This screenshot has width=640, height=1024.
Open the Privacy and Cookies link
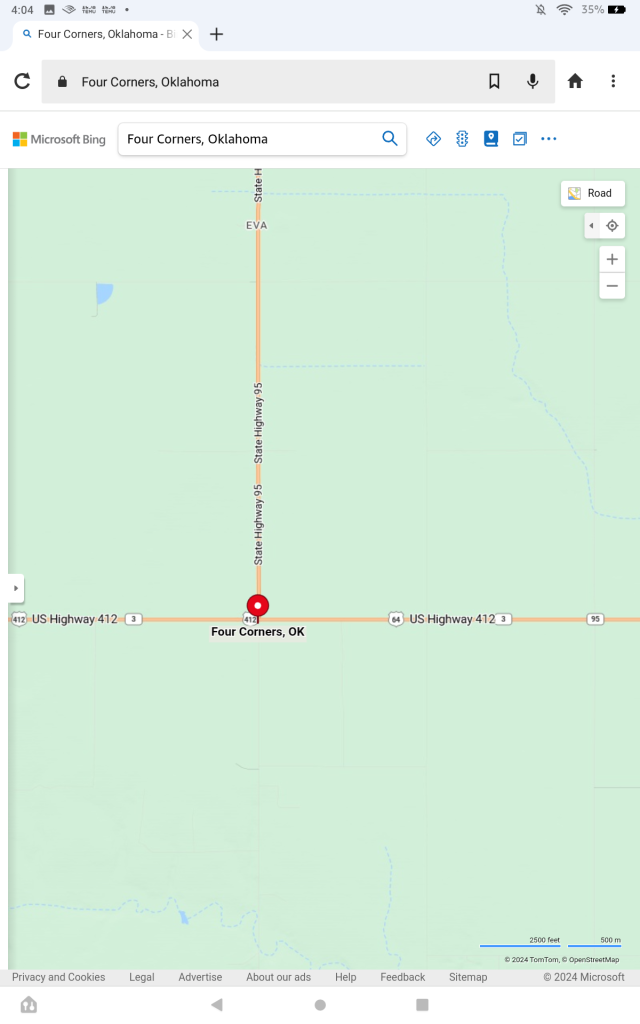(x=58, y=977)
